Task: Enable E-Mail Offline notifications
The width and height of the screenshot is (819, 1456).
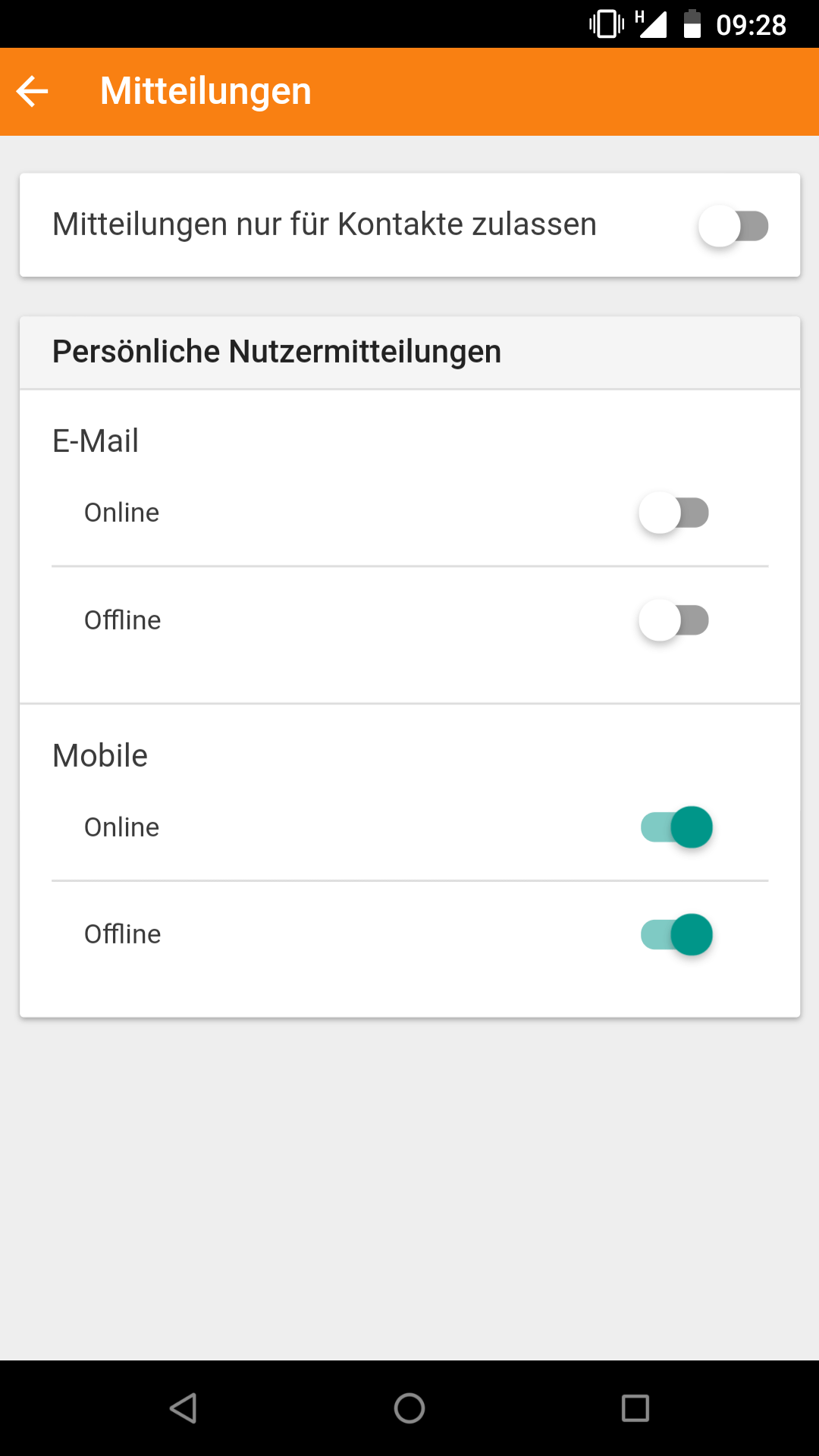Action: (674, 620)
